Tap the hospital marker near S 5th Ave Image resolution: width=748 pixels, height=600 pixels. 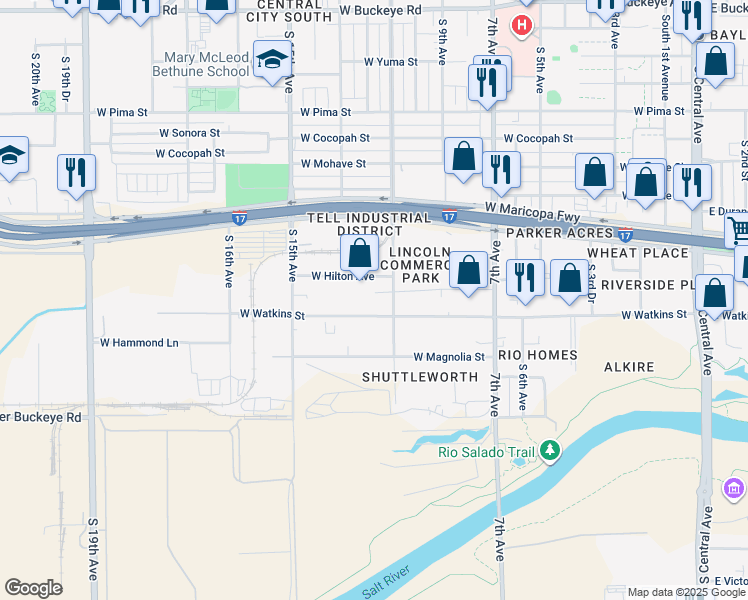(x=521, y=24)
